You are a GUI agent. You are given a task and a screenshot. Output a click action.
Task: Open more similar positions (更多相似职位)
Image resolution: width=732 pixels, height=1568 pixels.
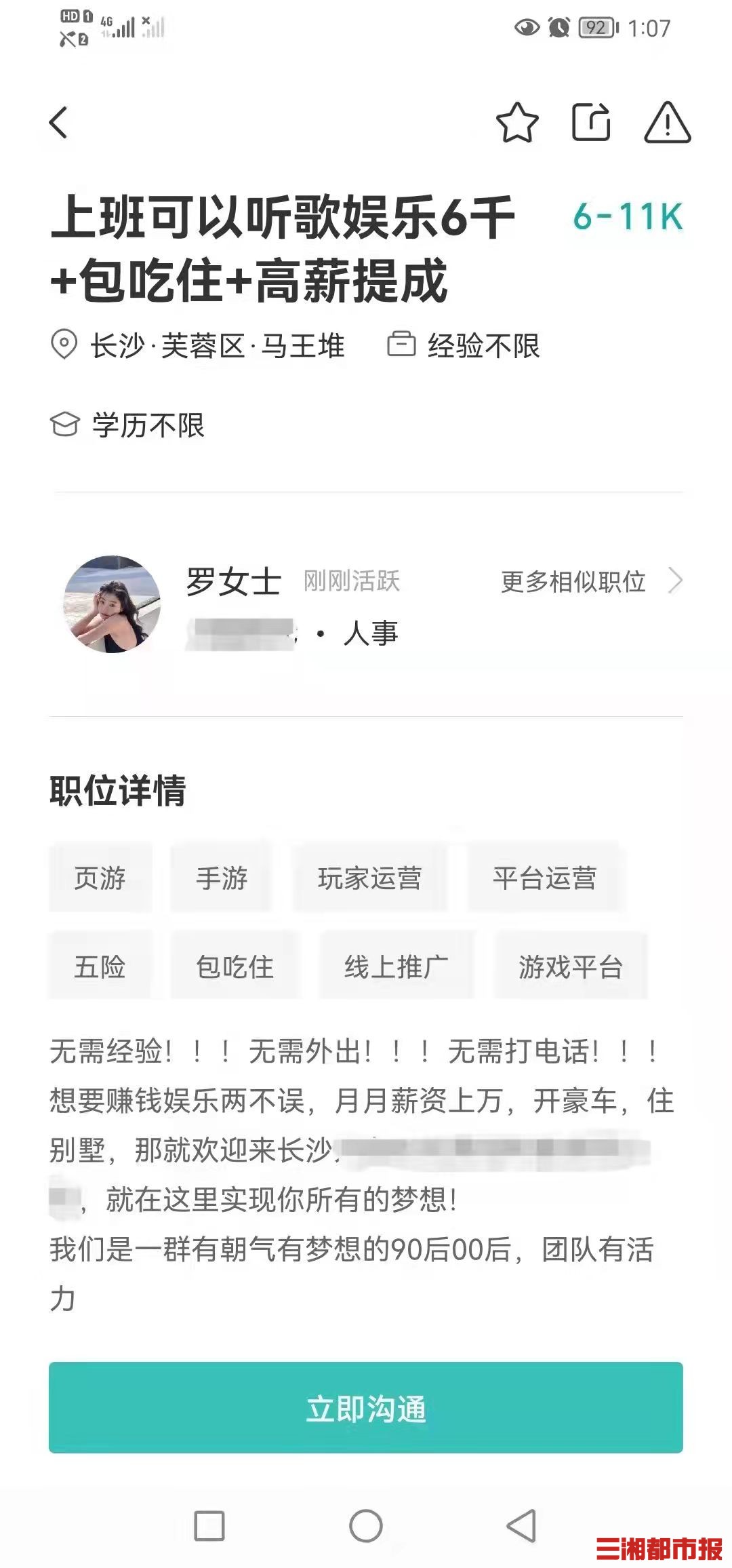tap(591, 581)
